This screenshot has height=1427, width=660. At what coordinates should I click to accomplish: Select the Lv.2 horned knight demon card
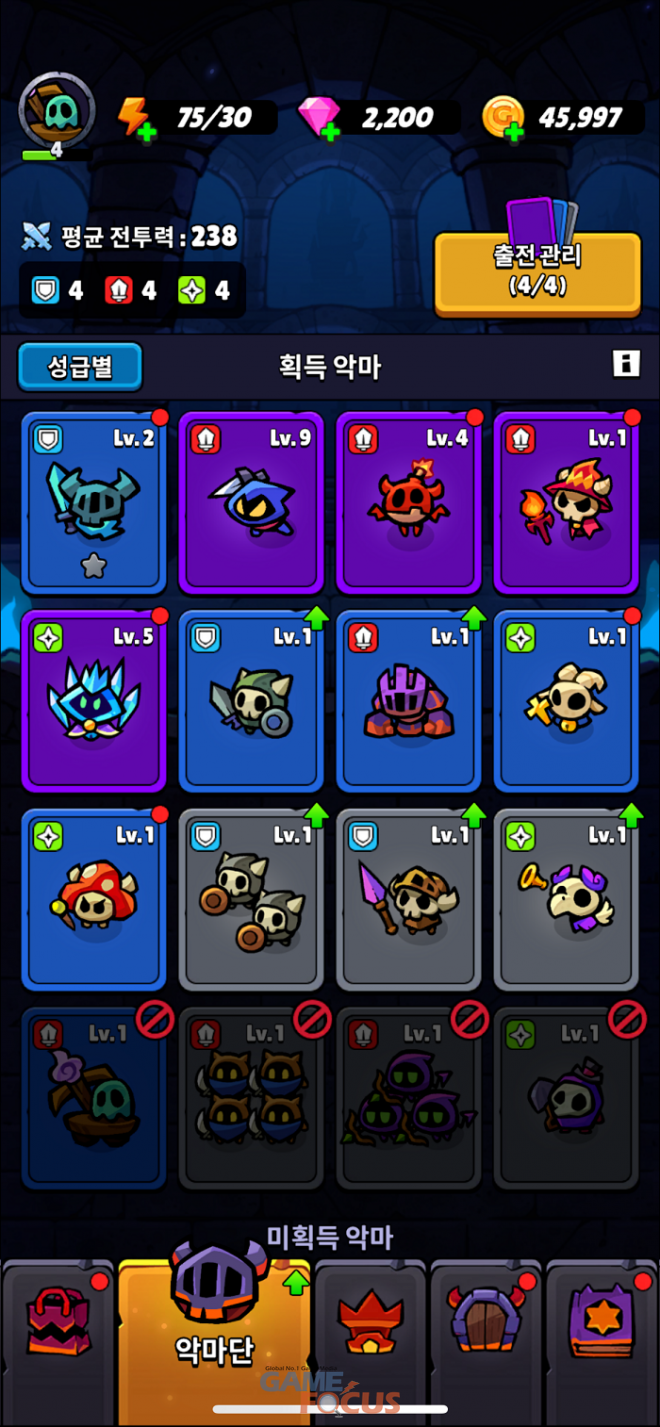[93, 503]
